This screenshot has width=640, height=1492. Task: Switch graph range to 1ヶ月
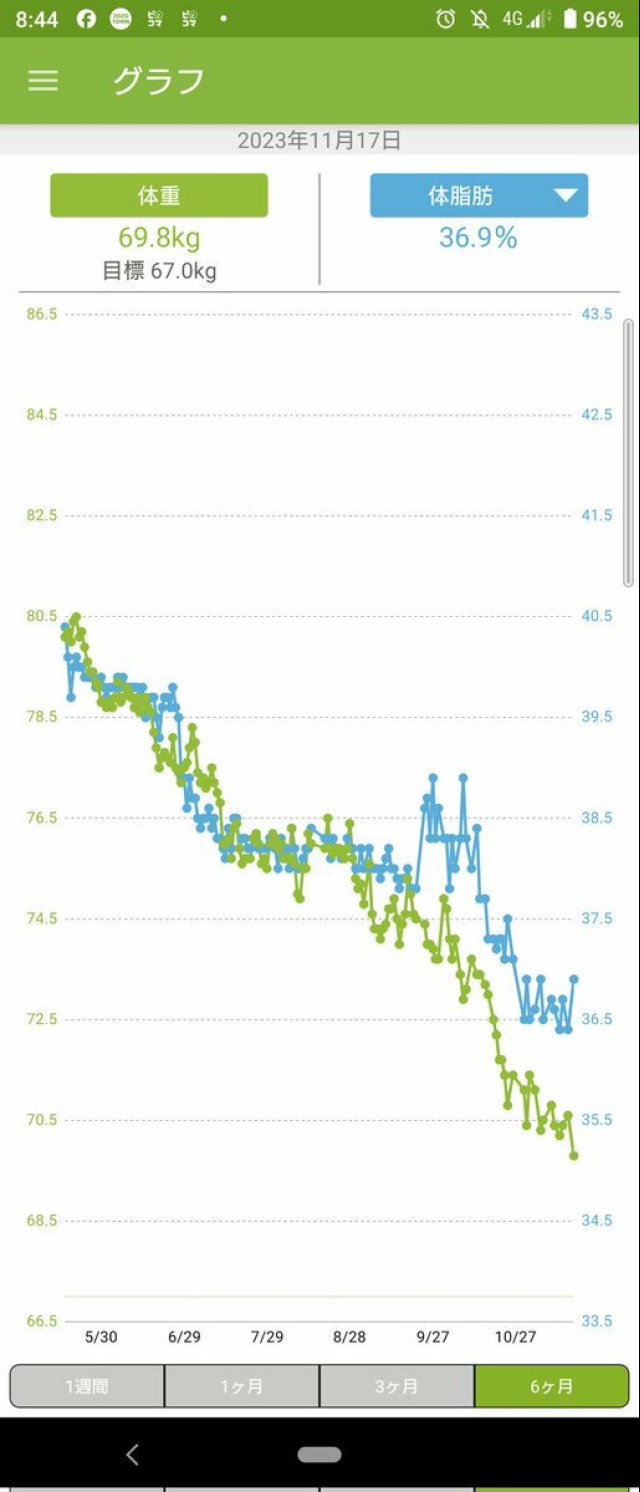242,1386
